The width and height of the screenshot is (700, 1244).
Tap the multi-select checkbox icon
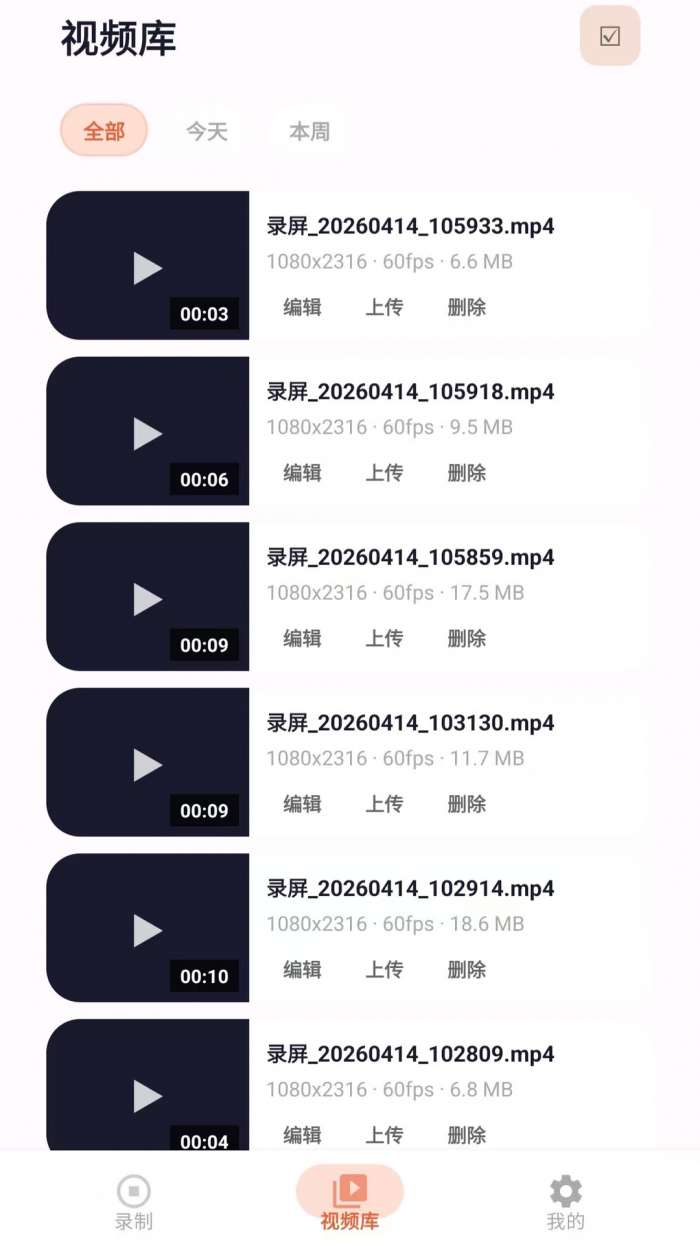[x=610, y=37]
